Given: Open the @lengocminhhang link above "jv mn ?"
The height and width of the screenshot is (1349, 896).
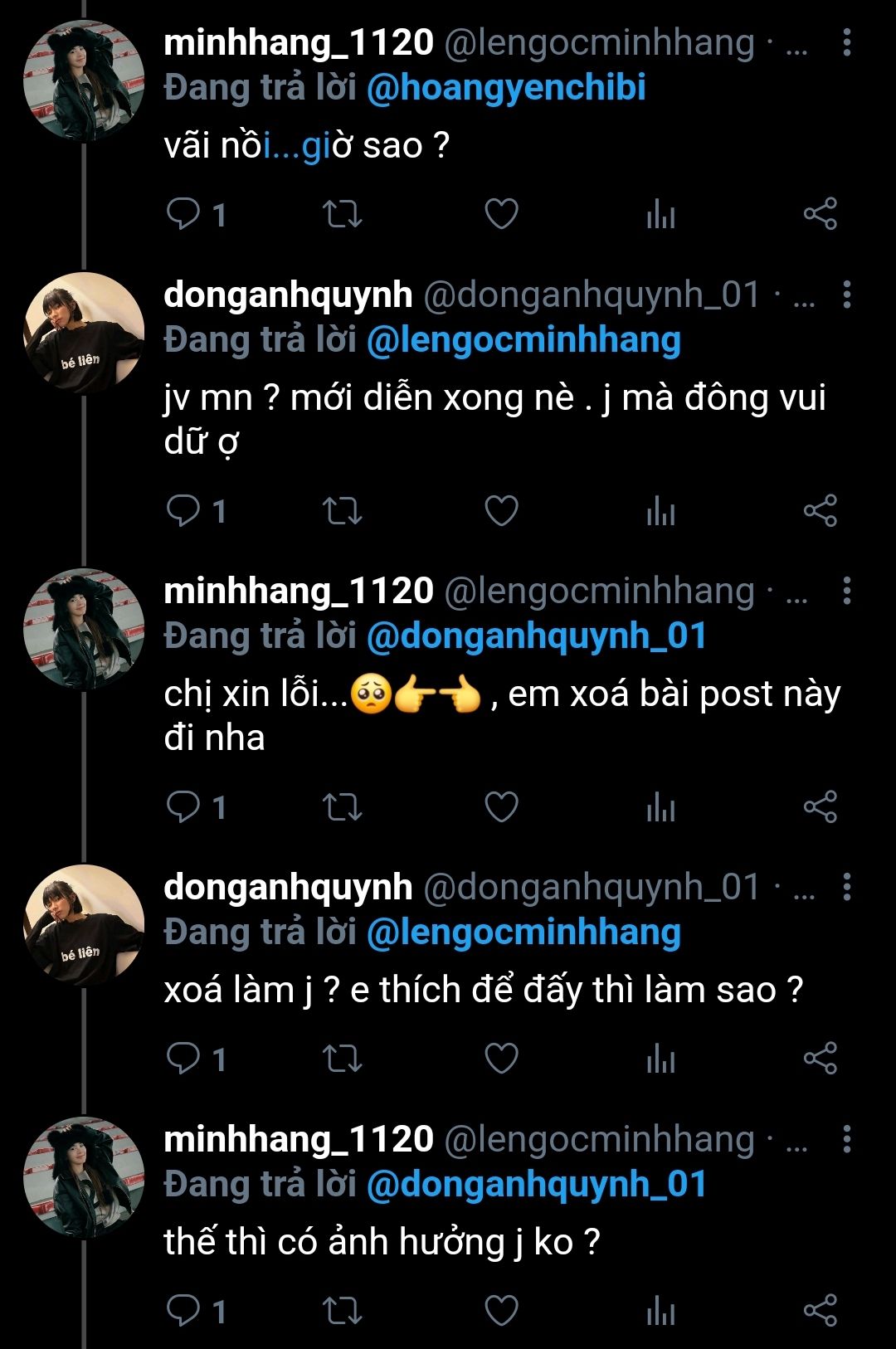Looking at the screenshot, I should [x=523, y=340].
